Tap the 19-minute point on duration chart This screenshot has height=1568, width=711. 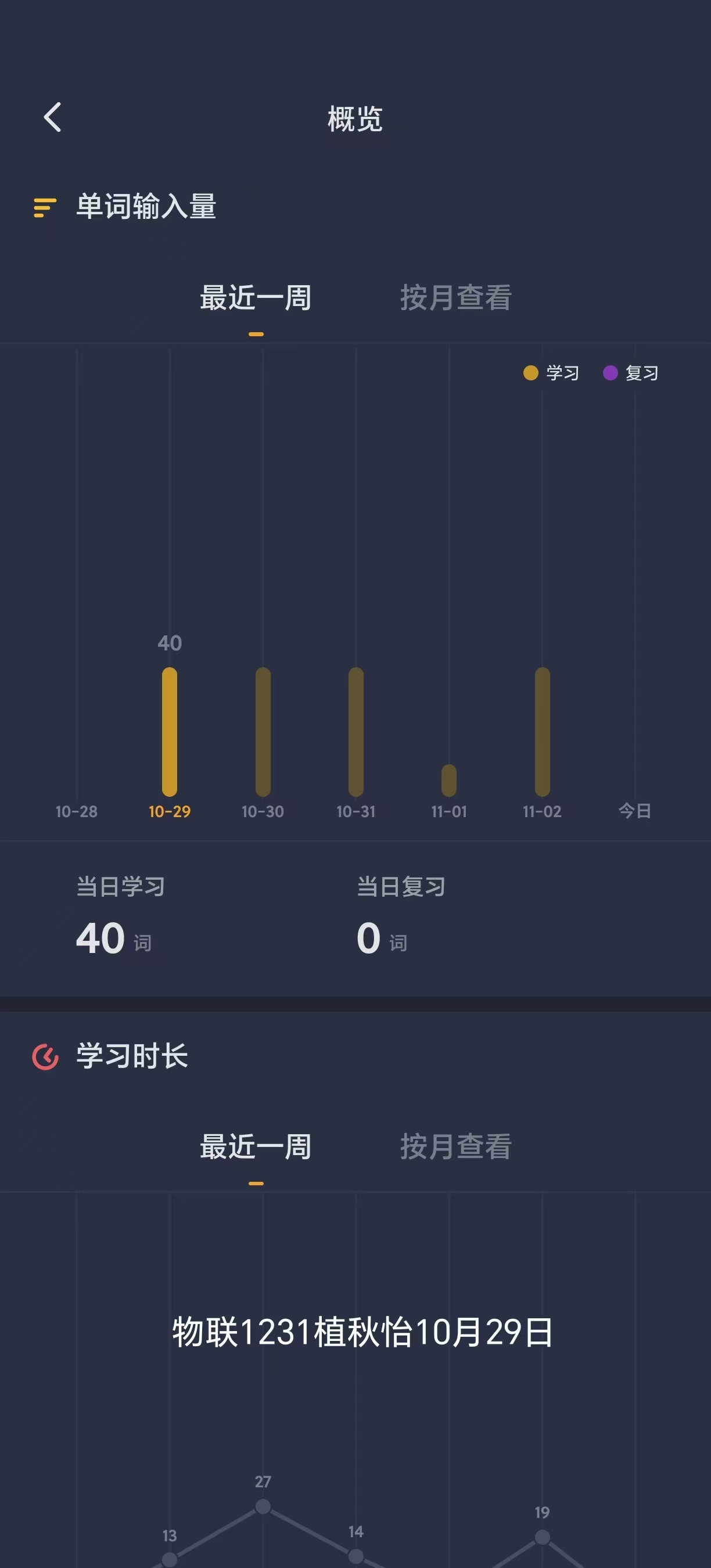coord(543,1538)
